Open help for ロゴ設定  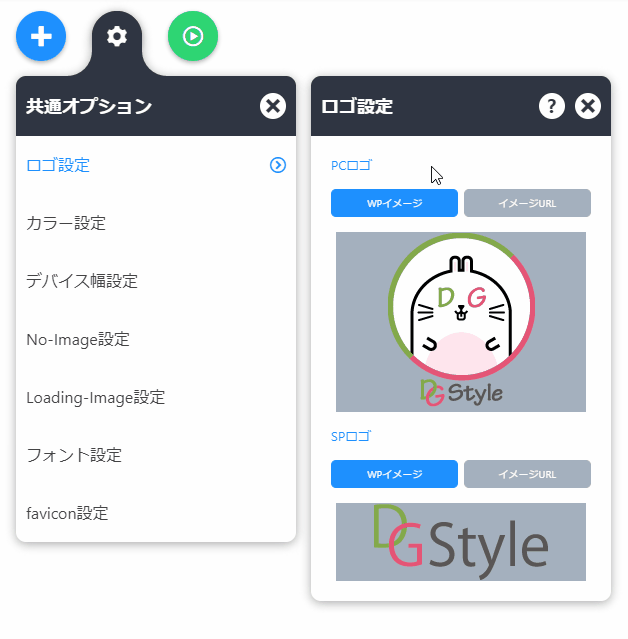(x=552, y=106)
